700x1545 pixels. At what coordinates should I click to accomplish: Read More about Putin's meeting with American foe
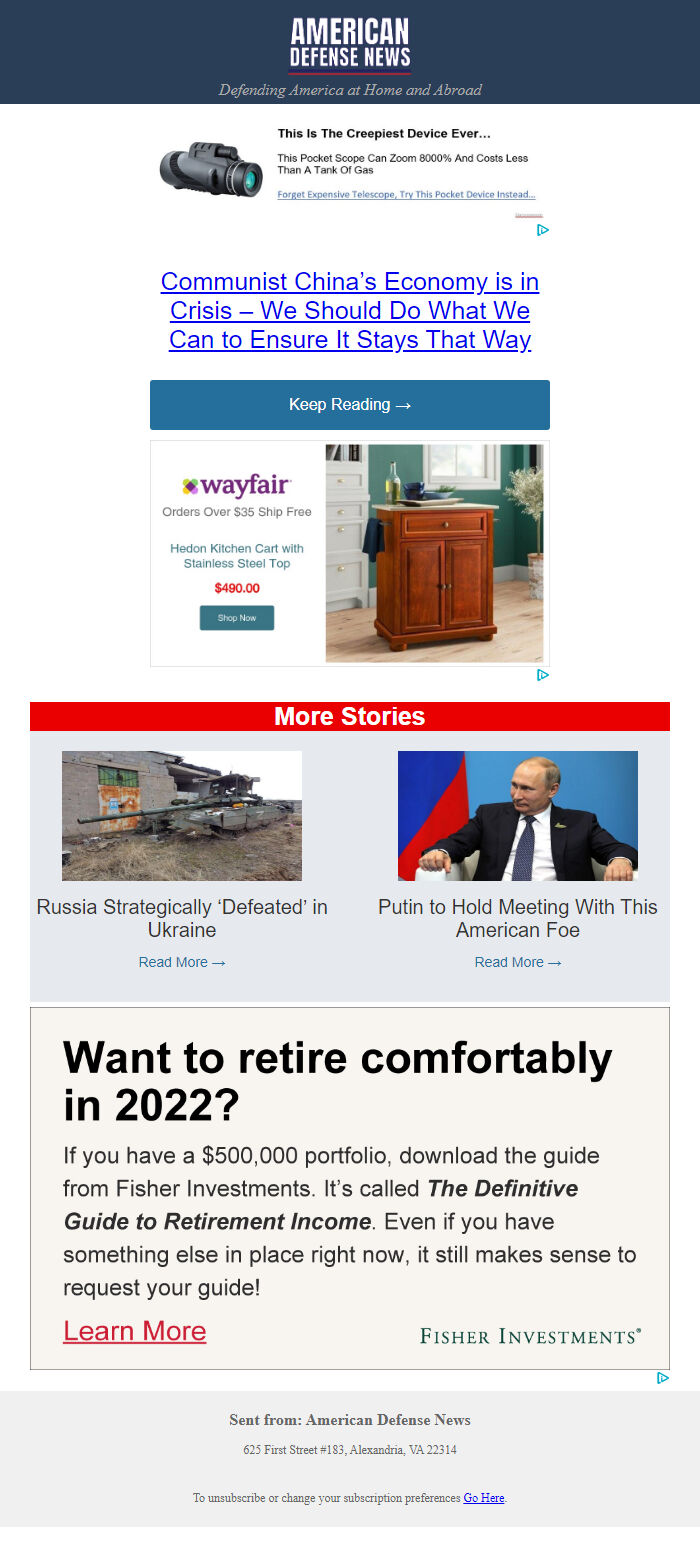tap(518, 962)
